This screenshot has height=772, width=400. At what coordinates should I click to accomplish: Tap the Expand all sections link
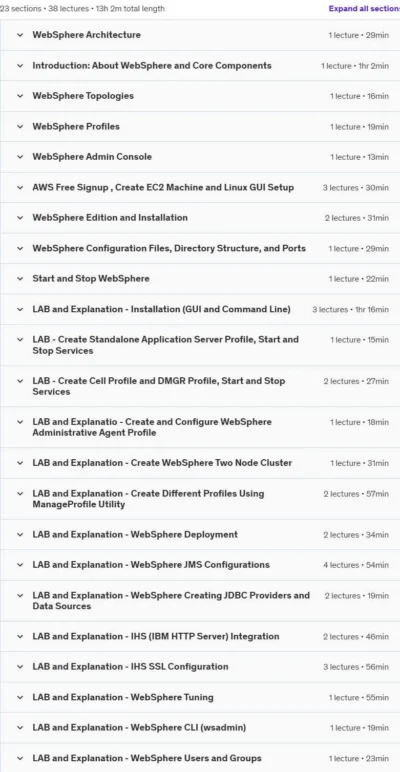pos(364,8)
